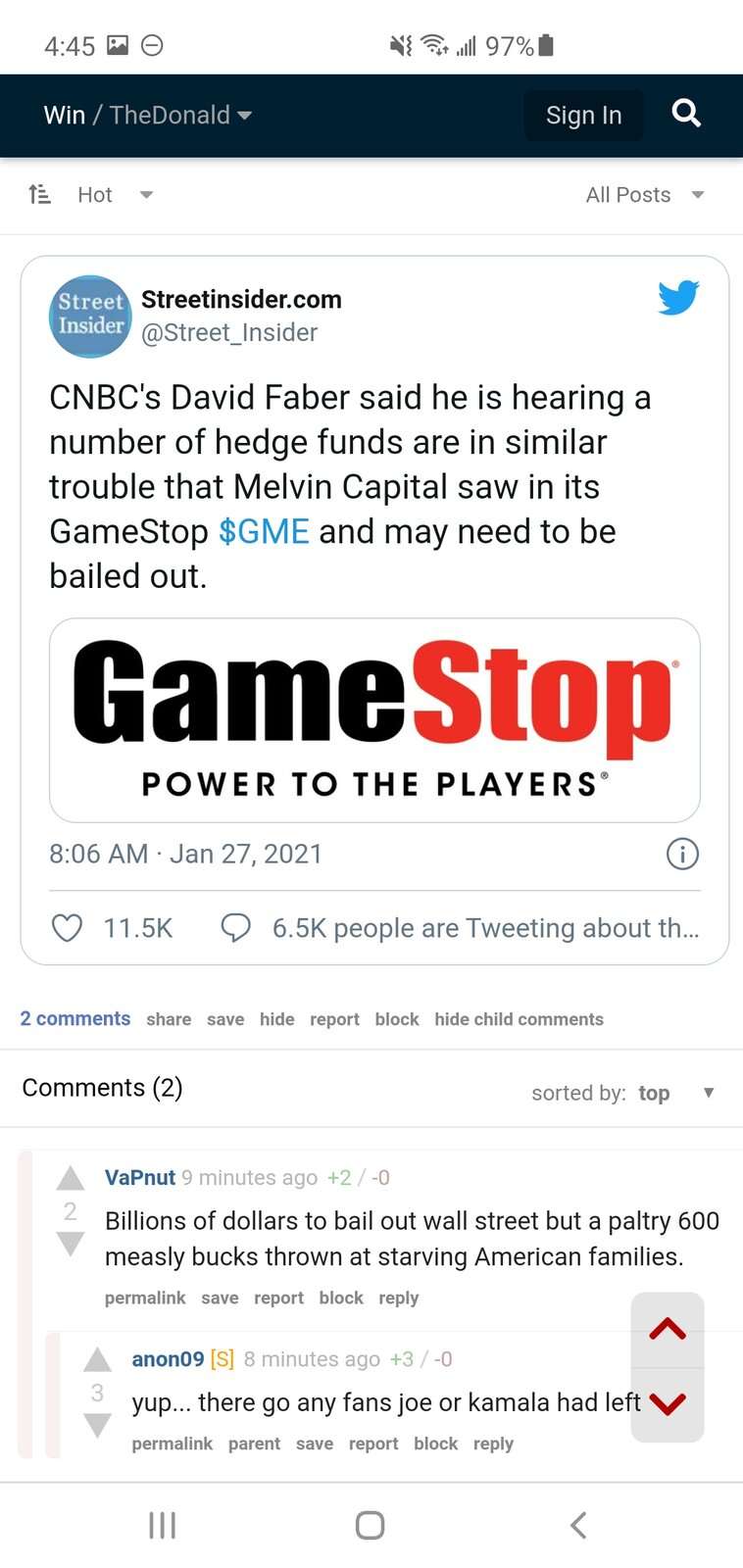This screenshot has height=1568, width=743.
Task: Open anon09's profile
Action: coord(168,1359)
